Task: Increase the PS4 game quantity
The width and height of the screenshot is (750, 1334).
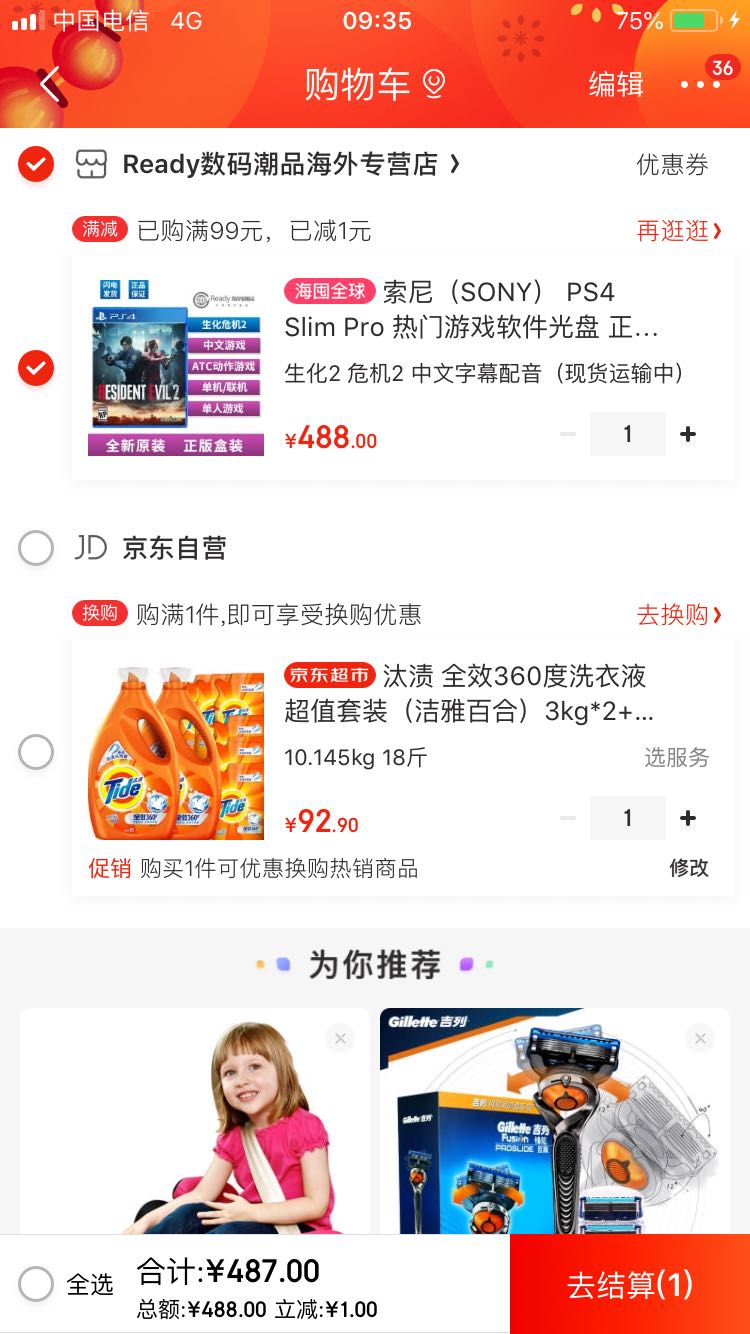Action: point(688,434)
